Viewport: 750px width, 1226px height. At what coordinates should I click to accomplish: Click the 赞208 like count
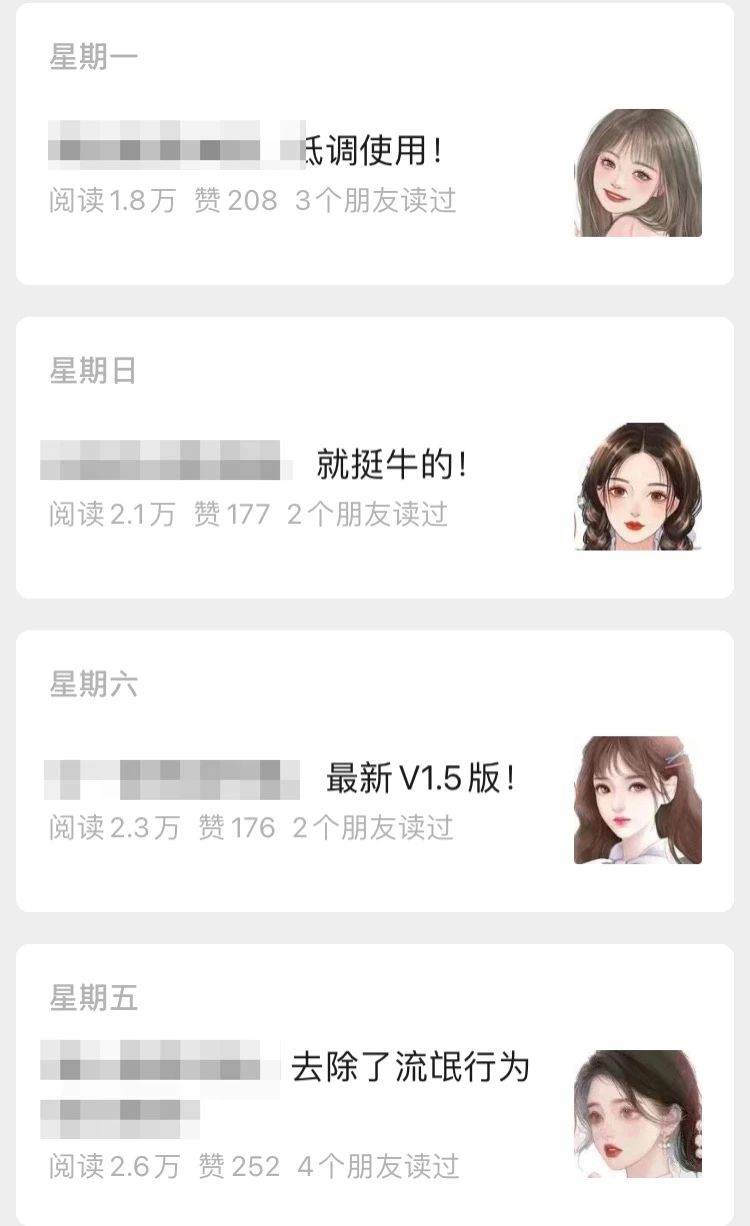(x=237, y=202)
